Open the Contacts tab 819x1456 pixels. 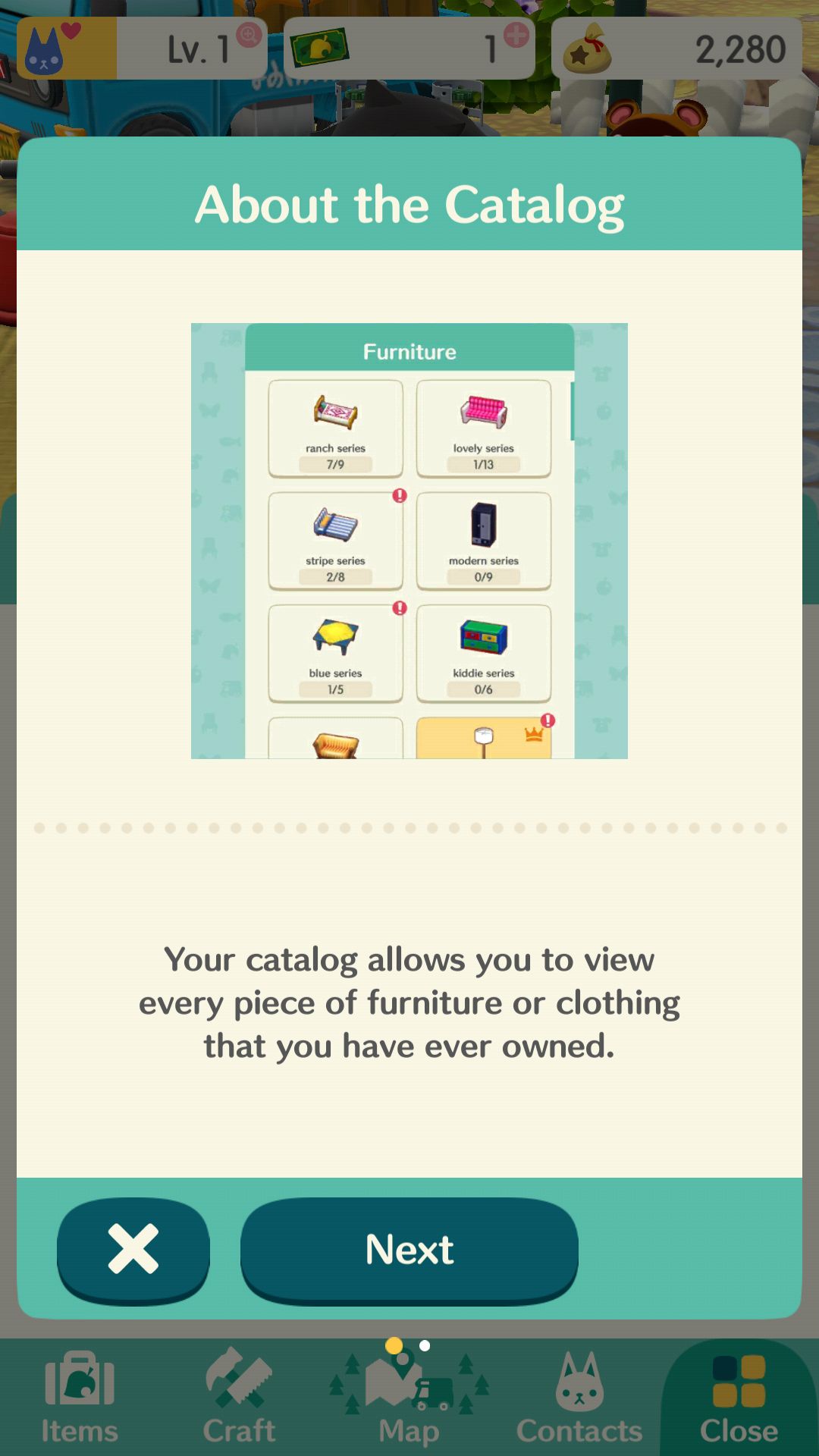[579, 1398]
